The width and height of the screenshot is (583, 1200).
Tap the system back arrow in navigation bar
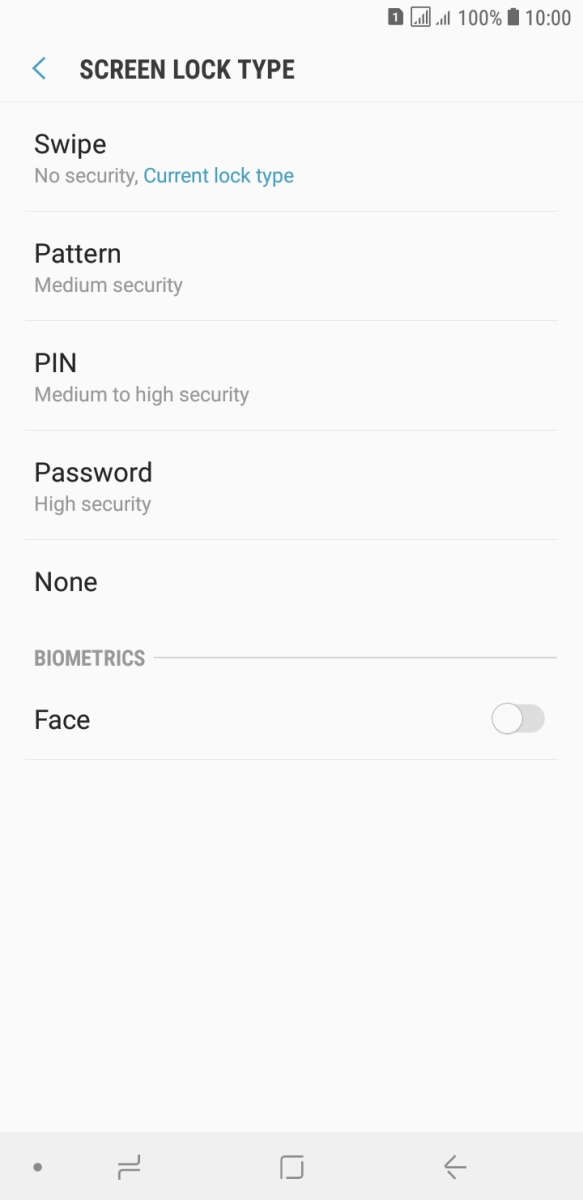coord(454,1166)
